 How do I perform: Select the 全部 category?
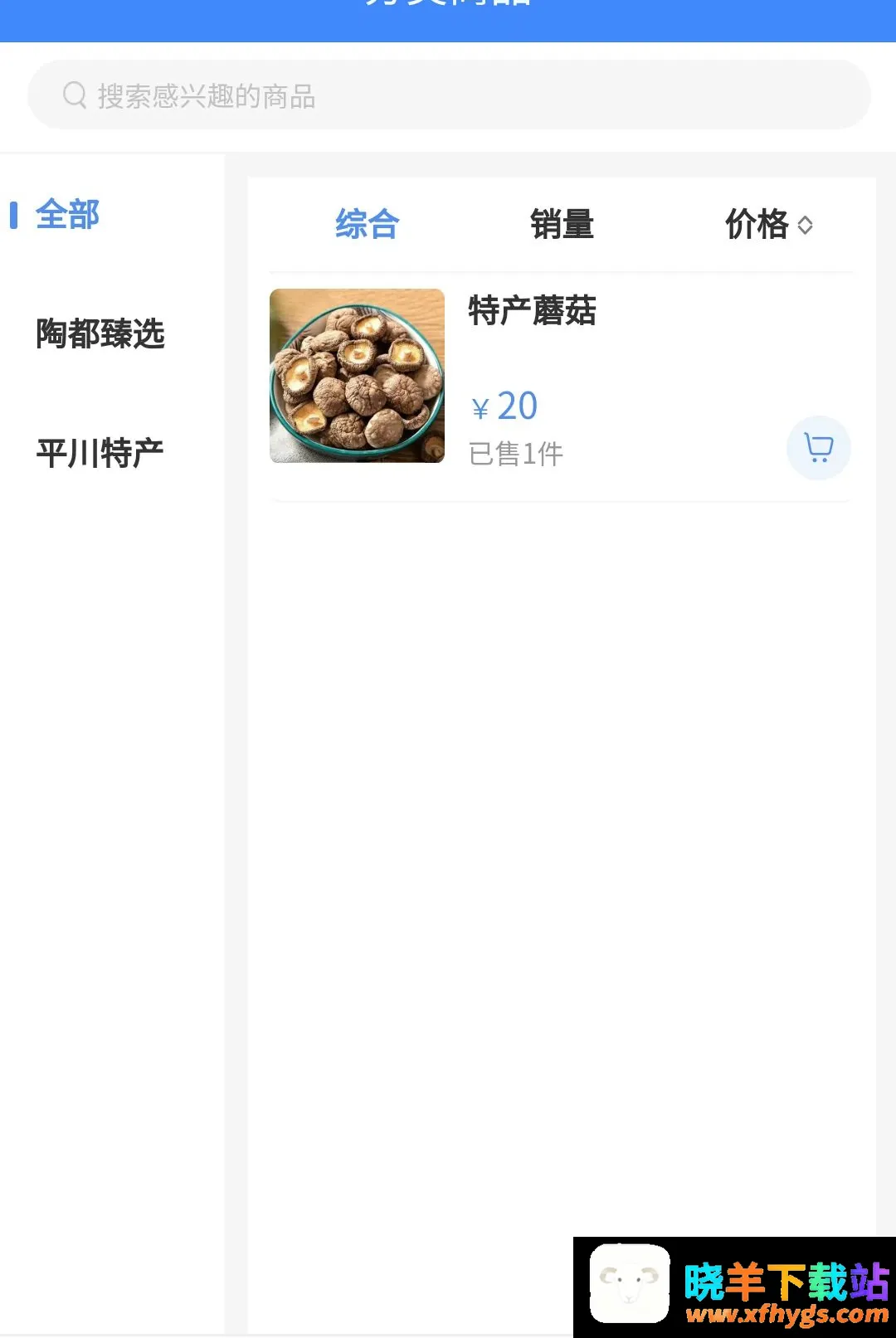(67, 215)
